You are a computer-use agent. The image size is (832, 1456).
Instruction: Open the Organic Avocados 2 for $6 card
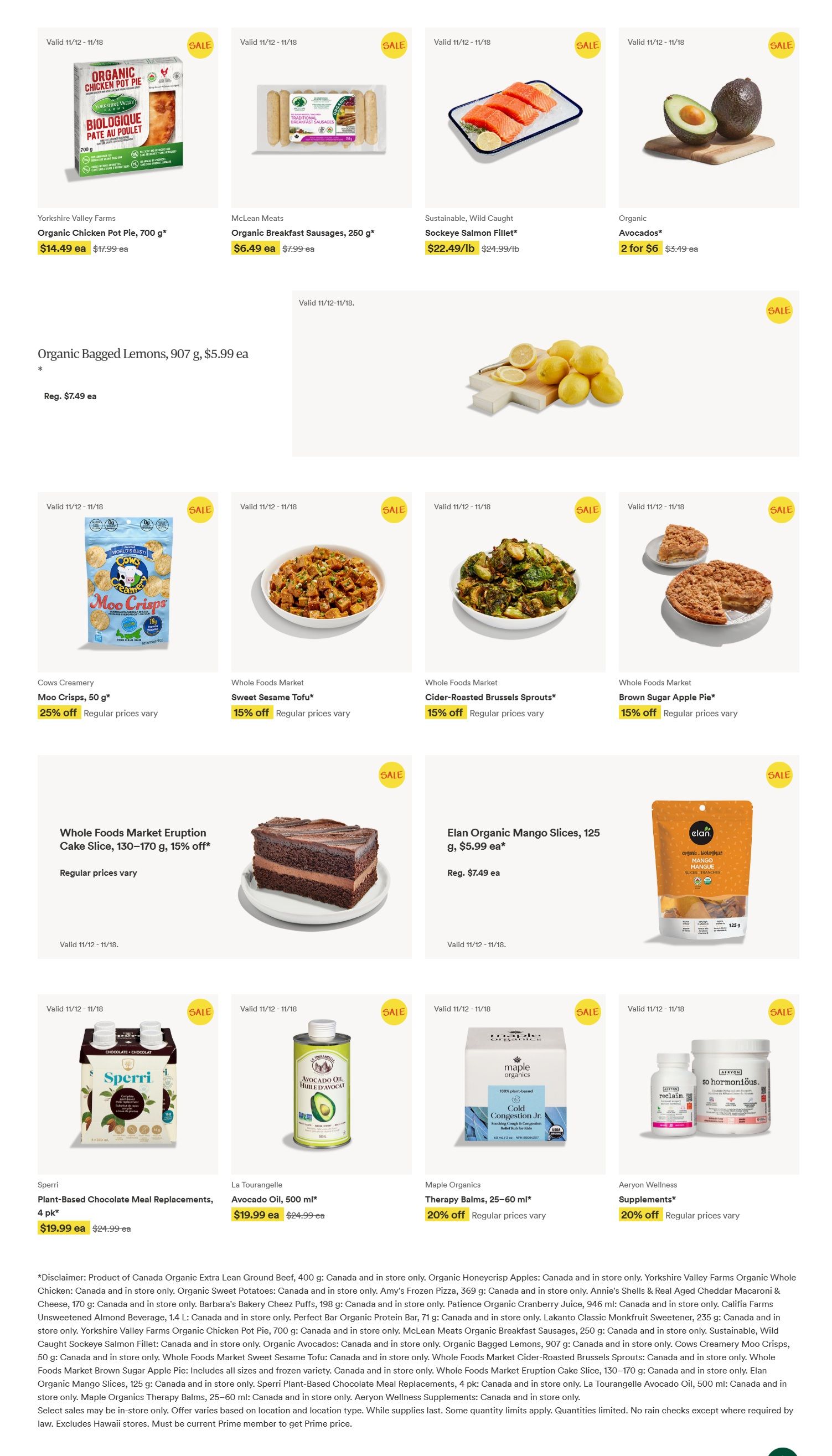[x=709, y=118]
